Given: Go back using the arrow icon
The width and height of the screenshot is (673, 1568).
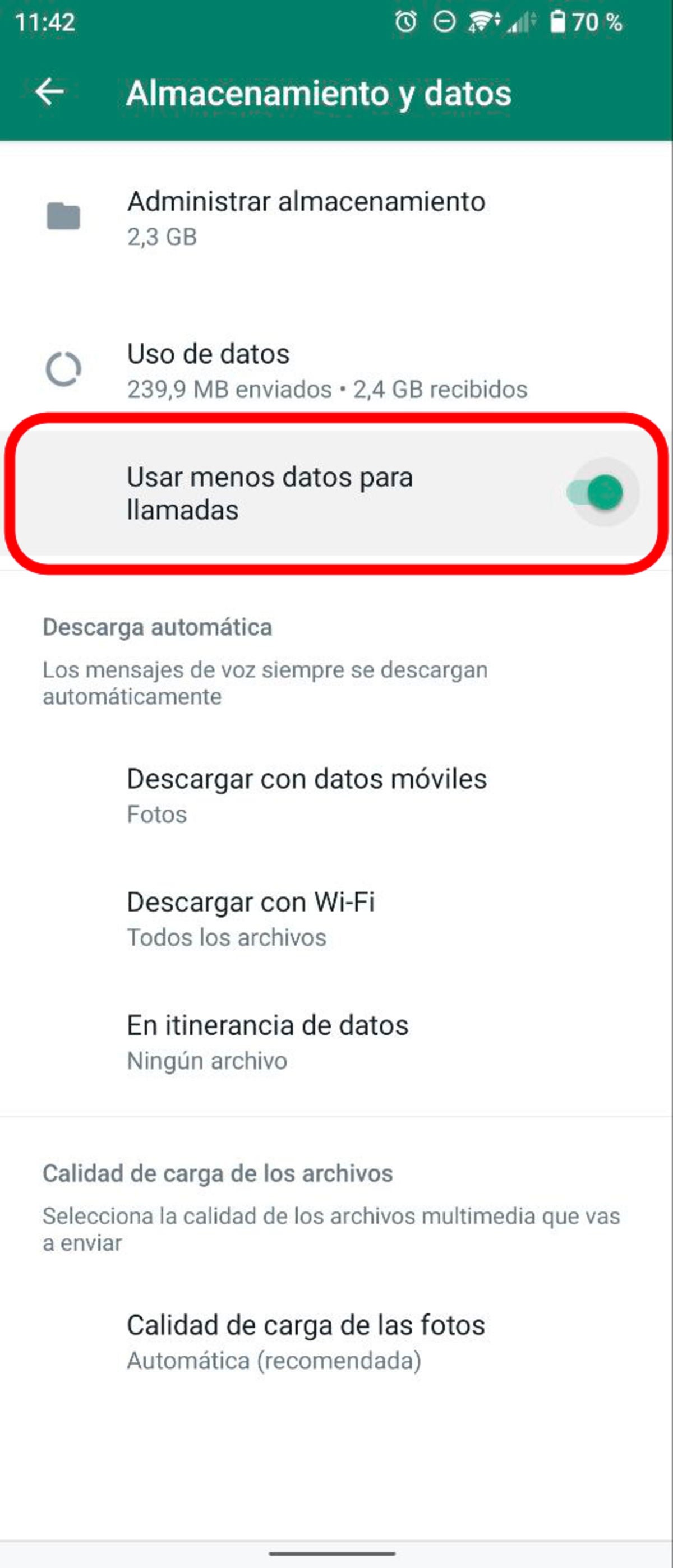Looking at the screenshot, I should (x=49, y=92).
